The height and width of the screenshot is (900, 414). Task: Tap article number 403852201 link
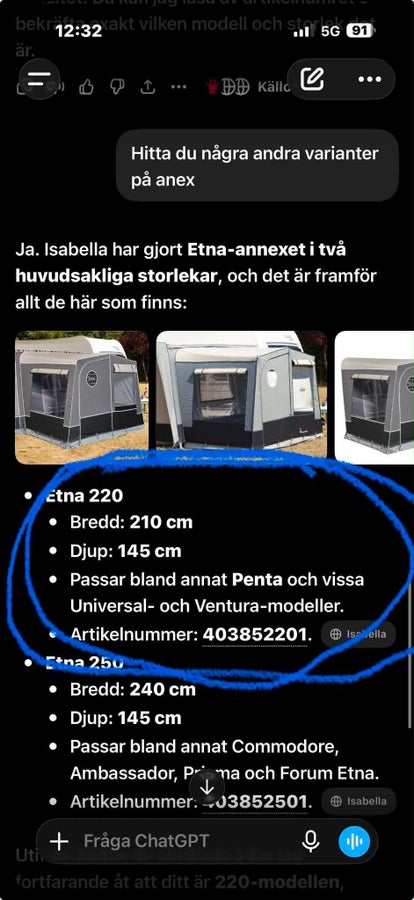coord(254,634)
